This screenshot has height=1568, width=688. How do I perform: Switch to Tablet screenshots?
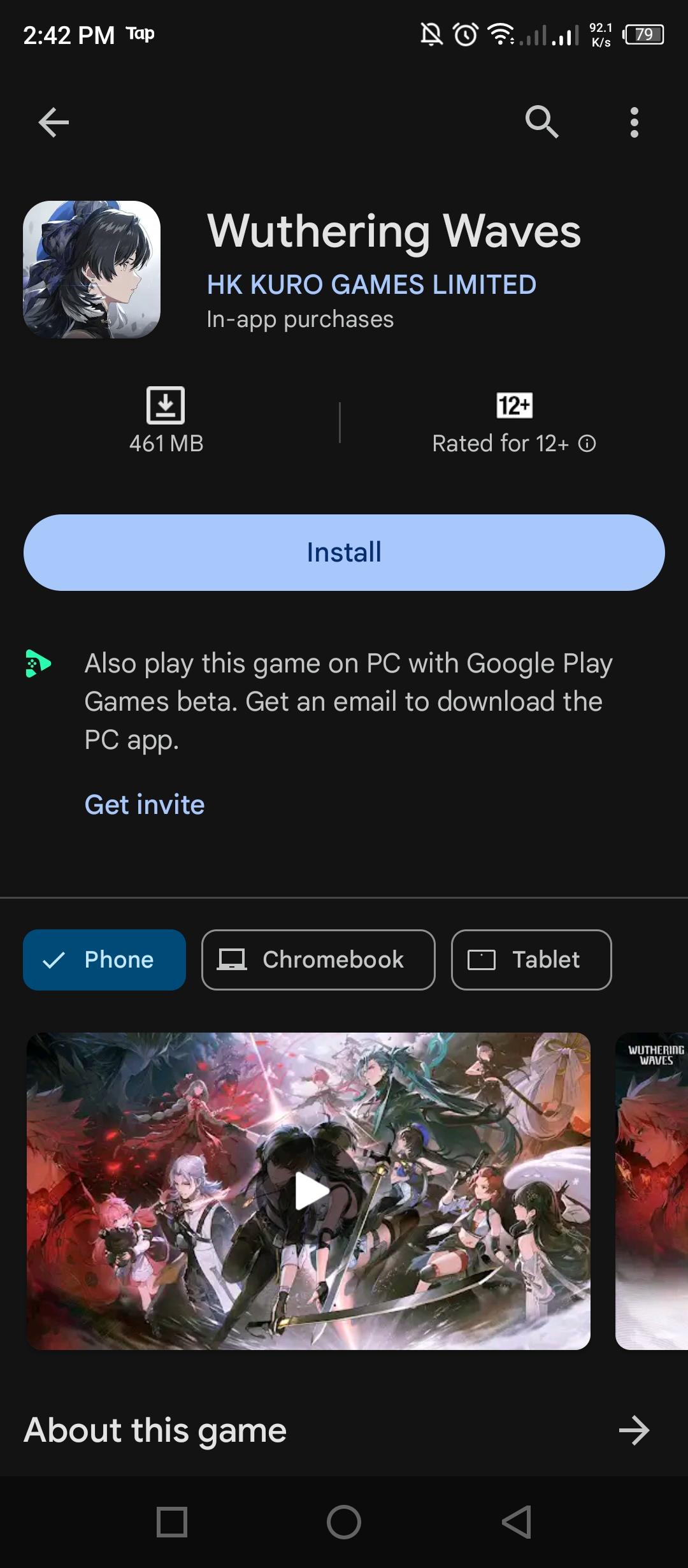point(531,960)
